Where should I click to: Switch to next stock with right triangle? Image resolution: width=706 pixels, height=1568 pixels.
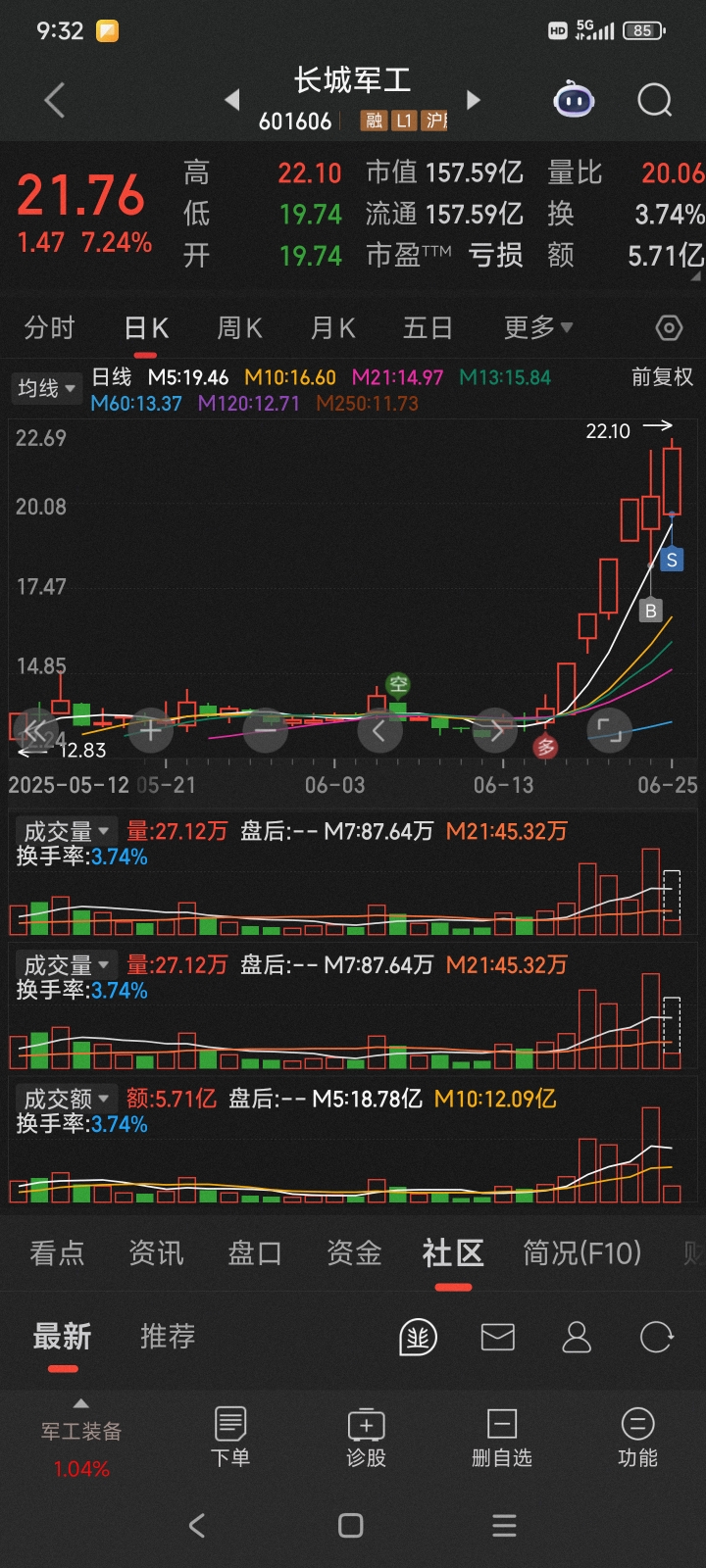pos(474,99)
